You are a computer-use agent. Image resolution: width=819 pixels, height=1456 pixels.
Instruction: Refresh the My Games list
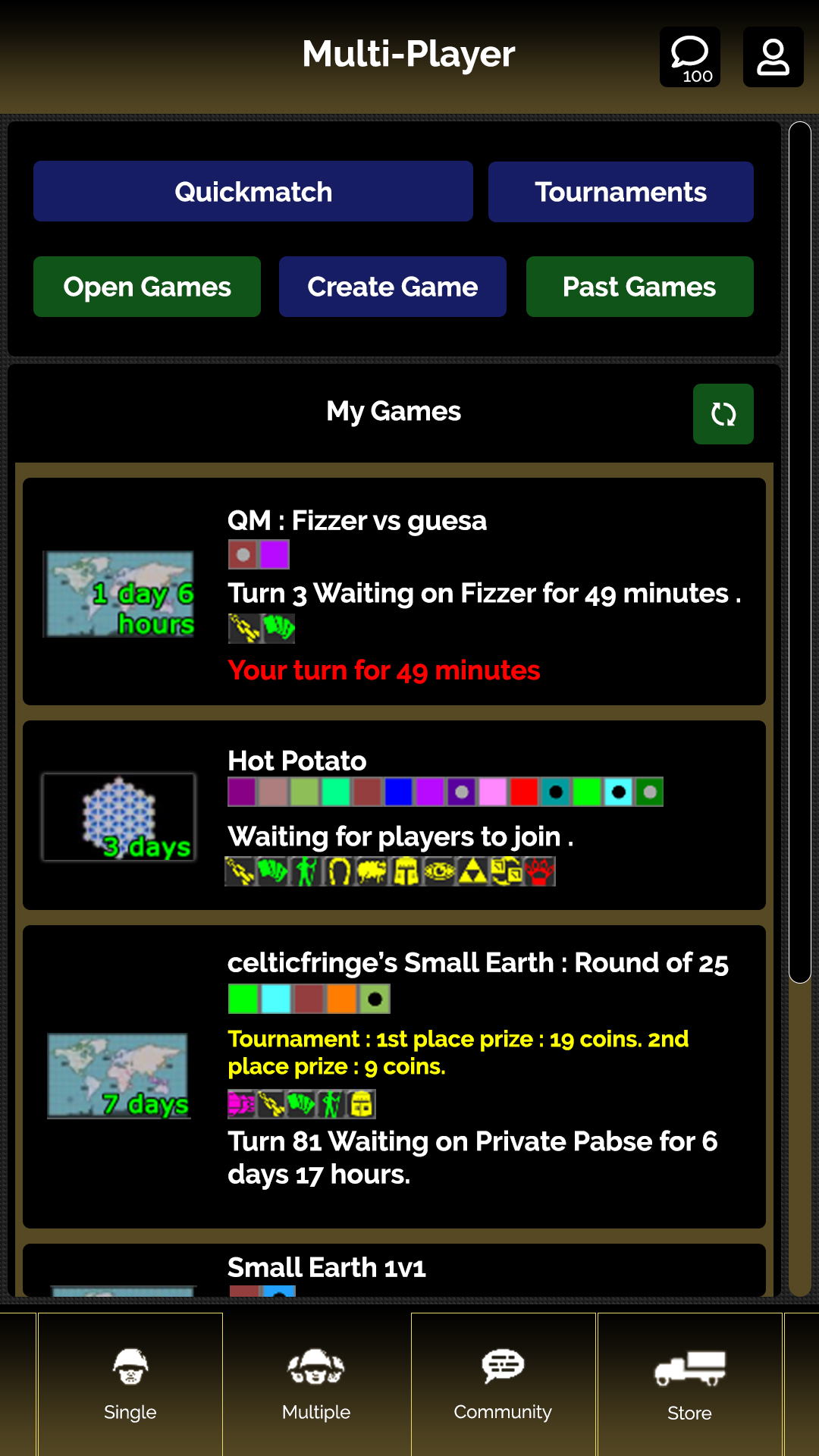[x=723, y=414]
